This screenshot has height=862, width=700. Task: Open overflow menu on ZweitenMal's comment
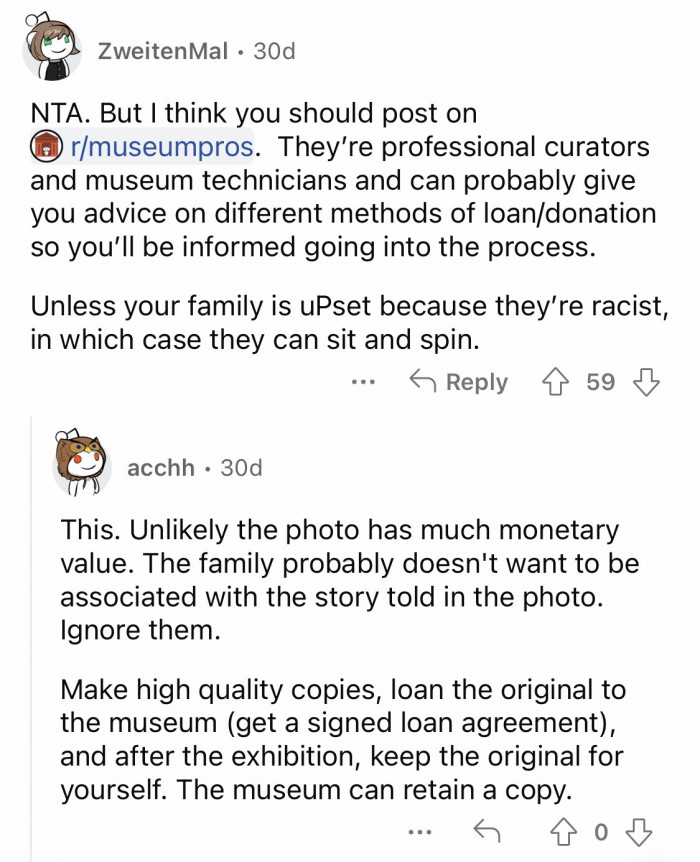pyautogui.click(x=364, y=383)
